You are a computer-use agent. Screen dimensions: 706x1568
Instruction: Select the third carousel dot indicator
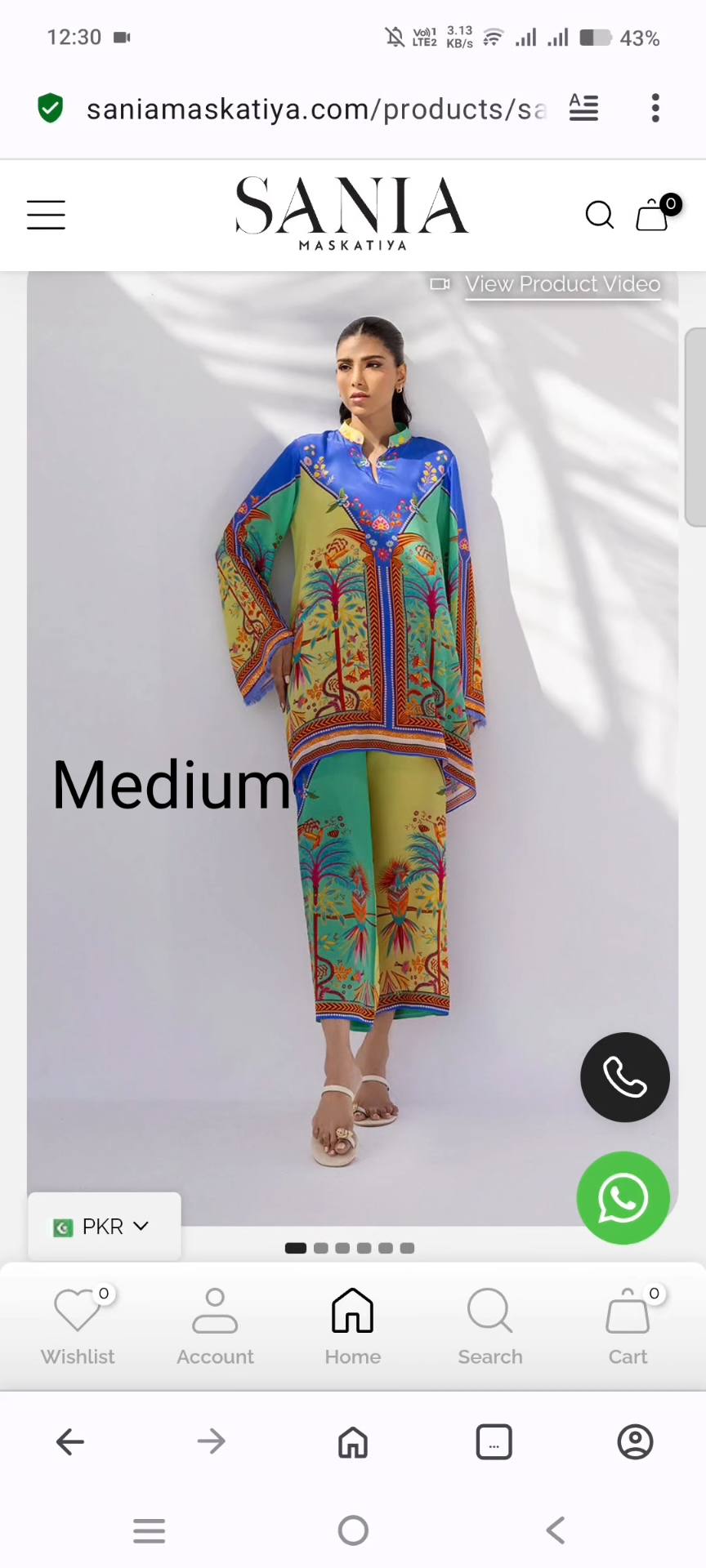pyautogui.click(x=342, y=1248)
